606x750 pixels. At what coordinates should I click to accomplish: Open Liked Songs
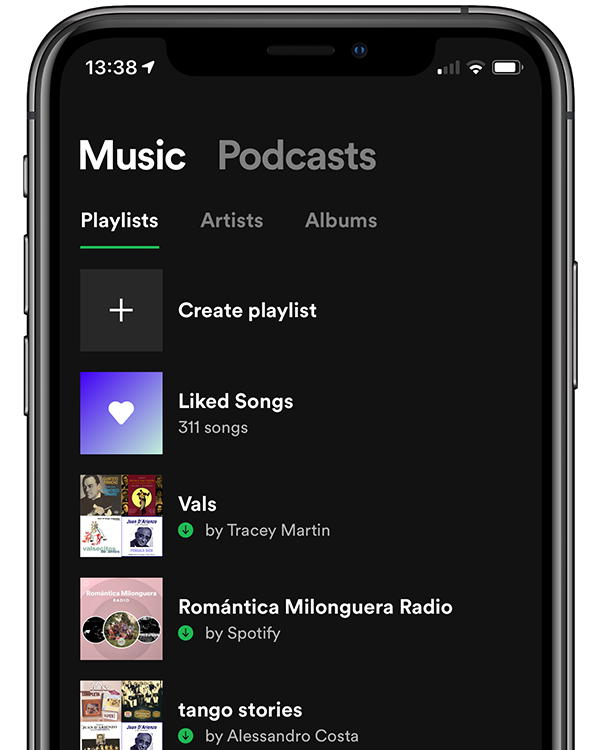coord(235,412)
